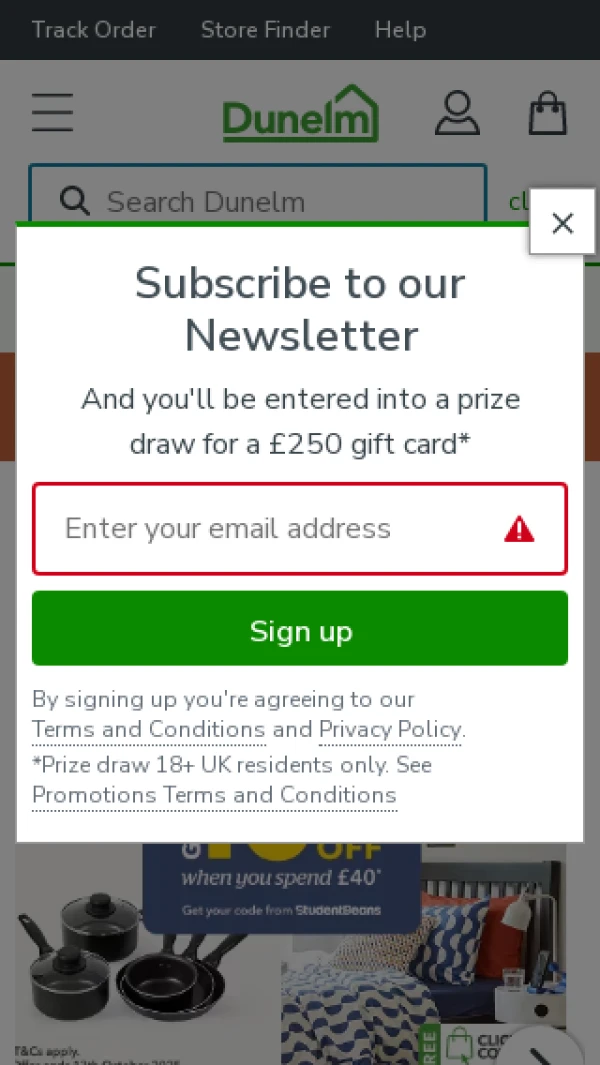Open the account profile icon
Image resolution: width=600 pixels, height=1065 pixels.
(457, 113)
